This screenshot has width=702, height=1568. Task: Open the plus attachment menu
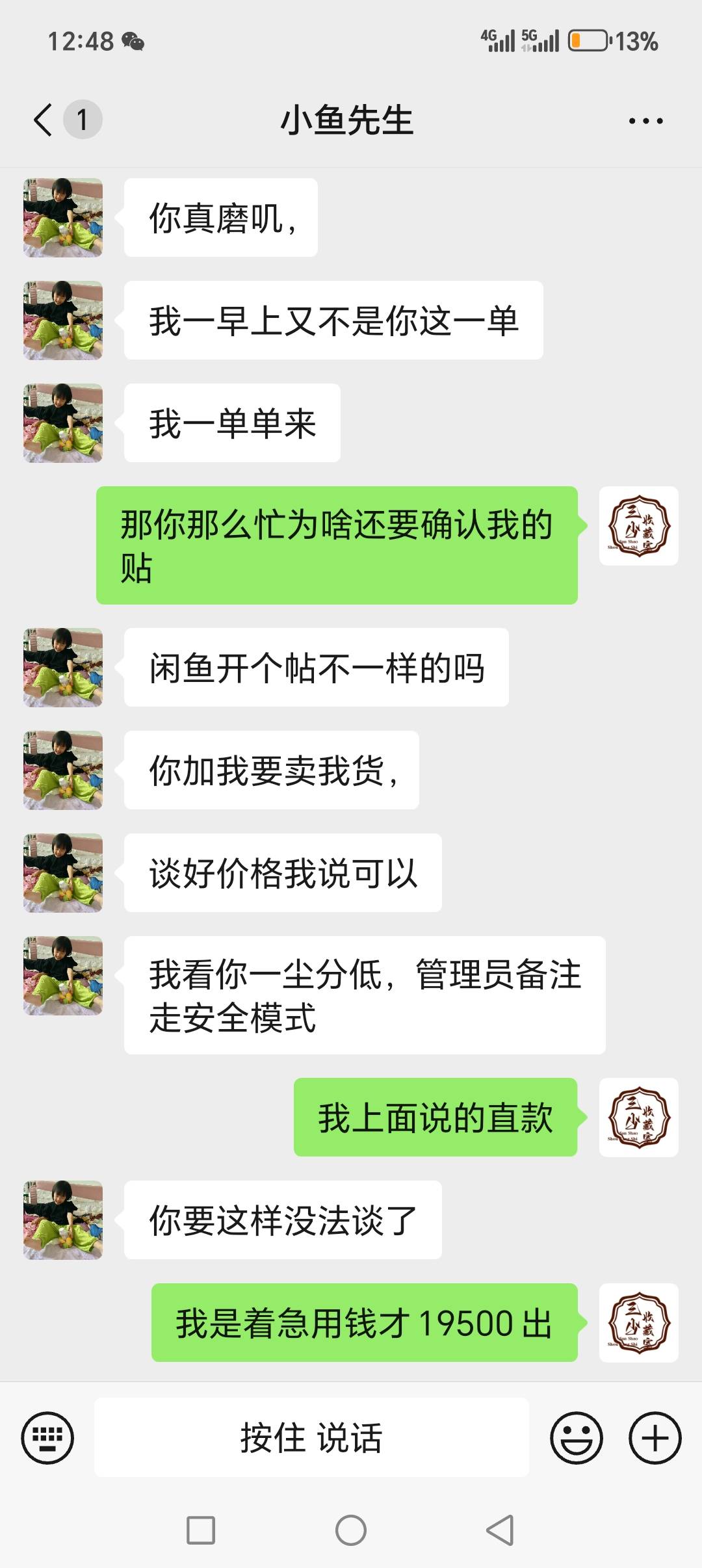point(655,1437)
